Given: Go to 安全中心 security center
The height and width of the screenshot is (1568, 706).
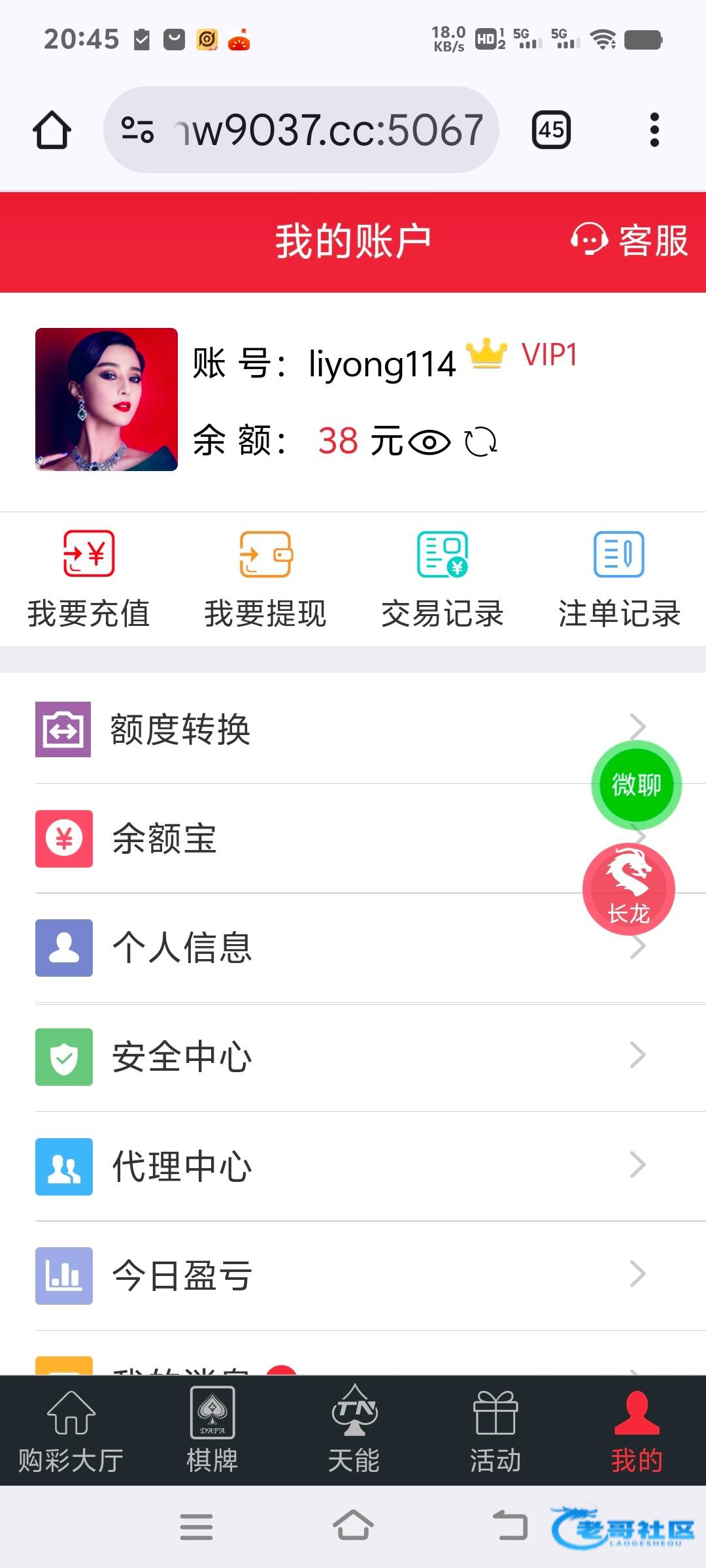Looking at the screenshot, I should 327,1056.
